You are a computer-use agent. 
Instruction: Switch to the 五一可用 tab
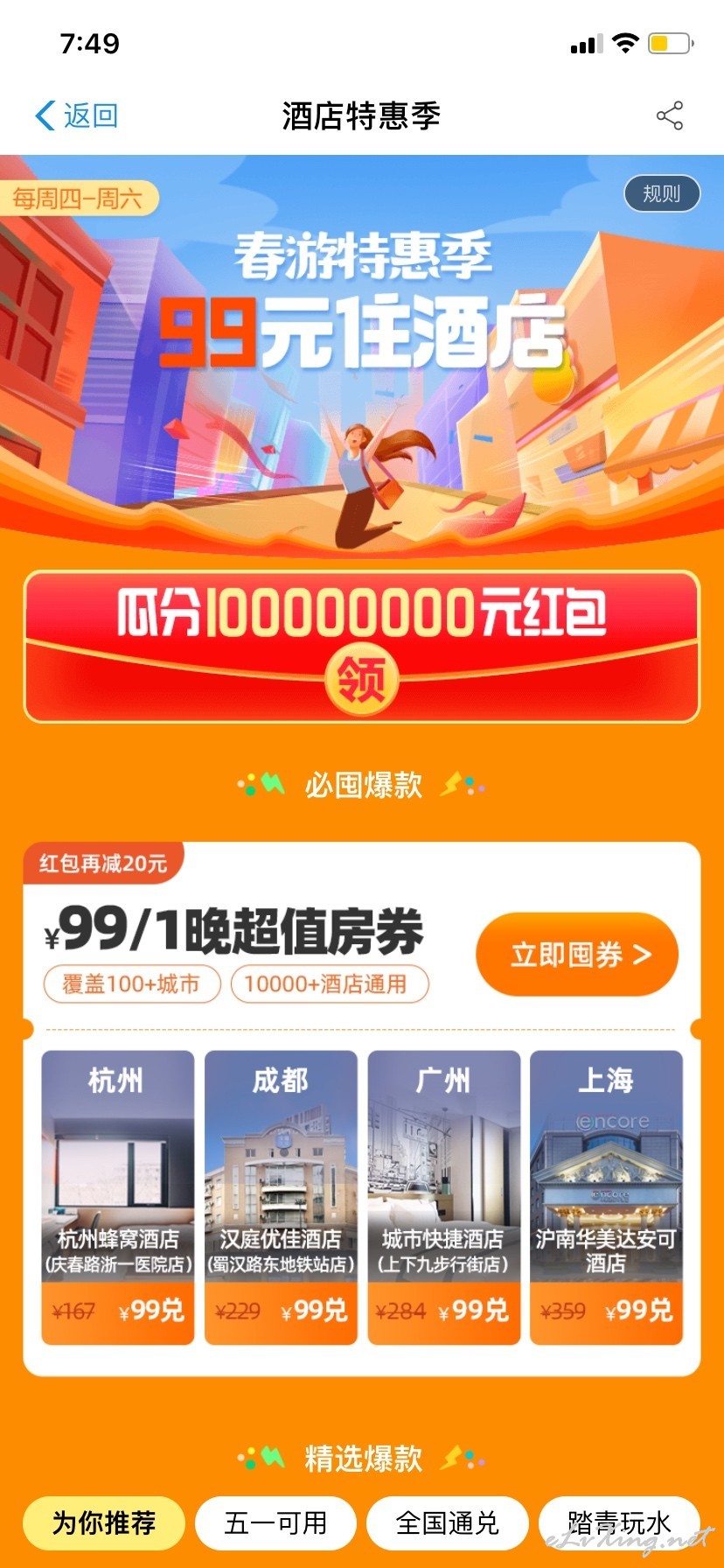(275, 1522)
